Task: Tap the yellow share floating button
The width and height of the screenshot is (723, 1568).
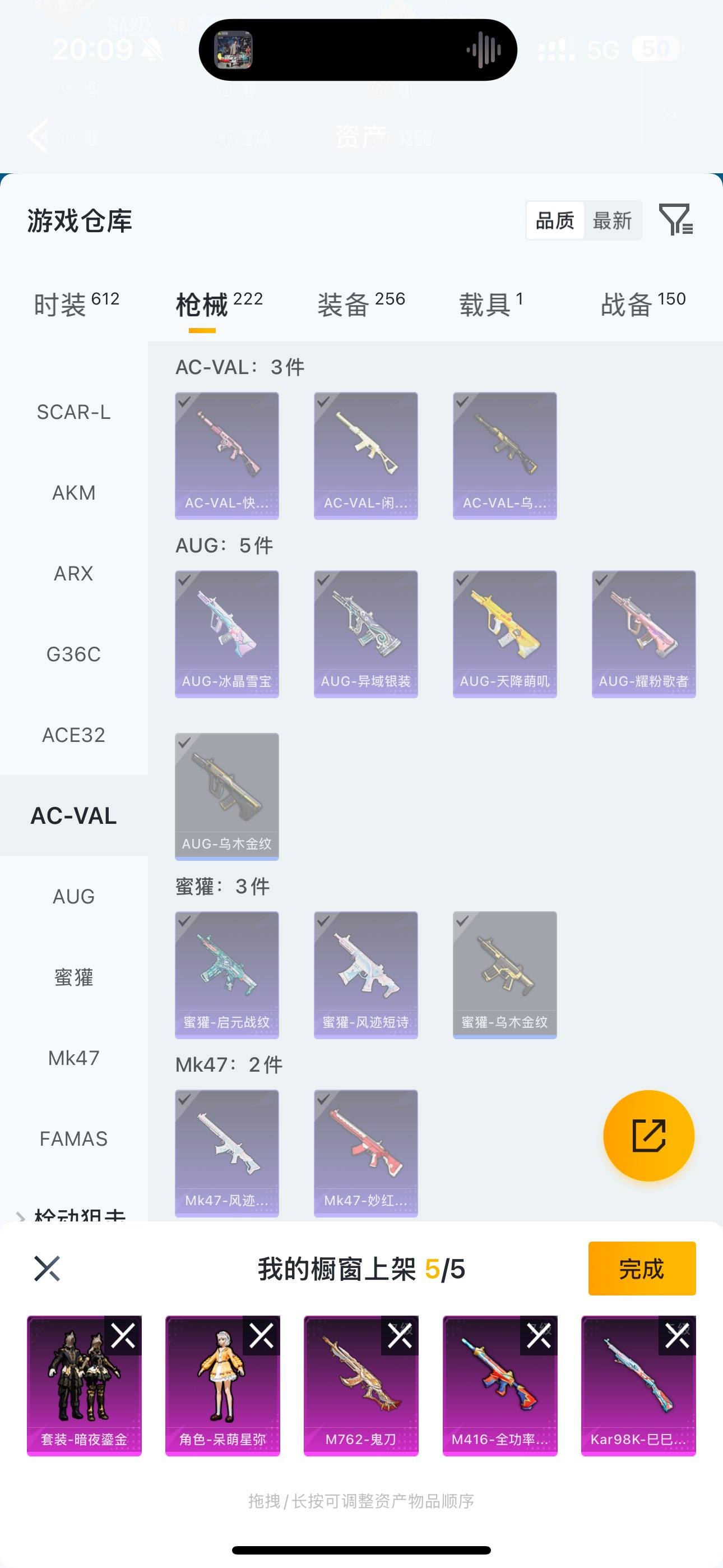Action: point(649,1136)
